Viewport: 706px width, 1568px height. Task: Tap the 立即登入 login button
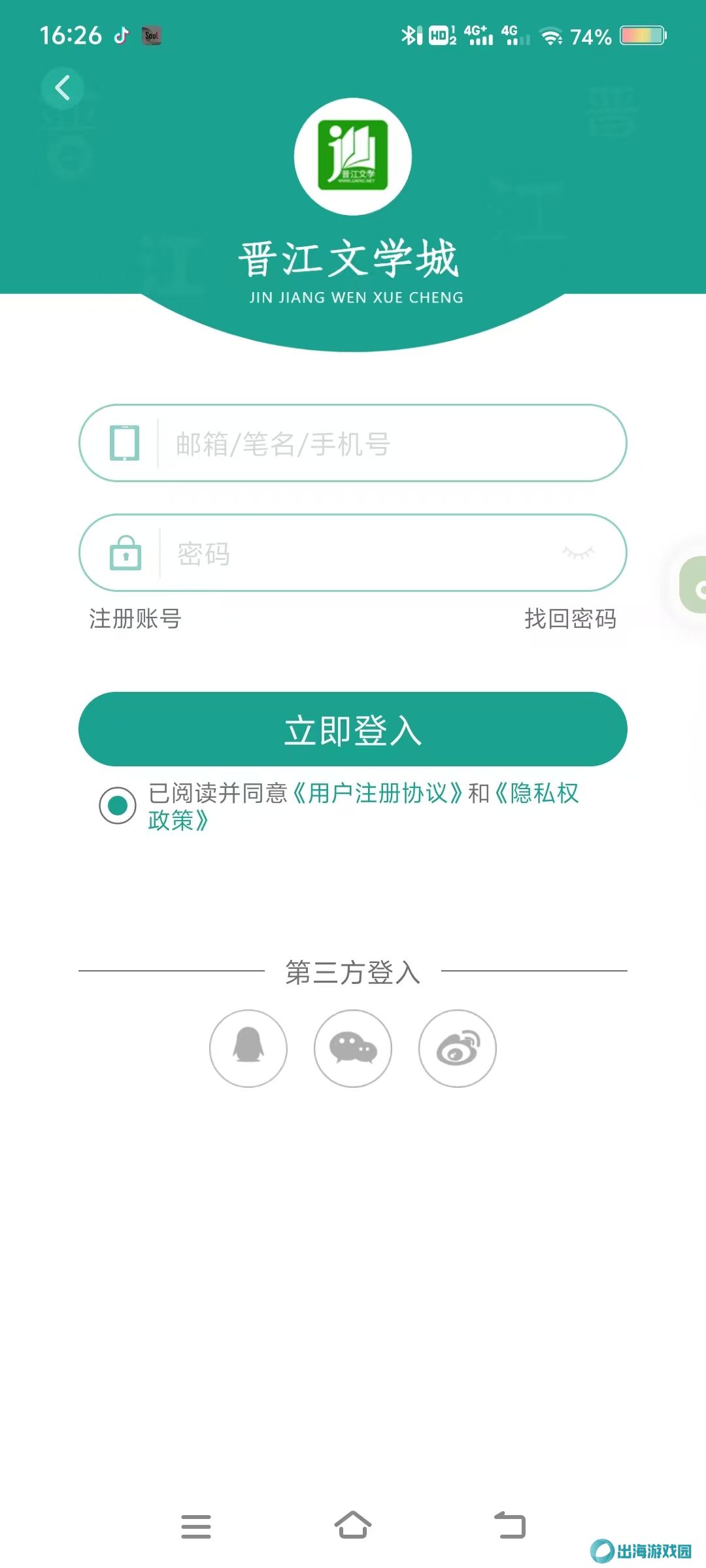353,729
